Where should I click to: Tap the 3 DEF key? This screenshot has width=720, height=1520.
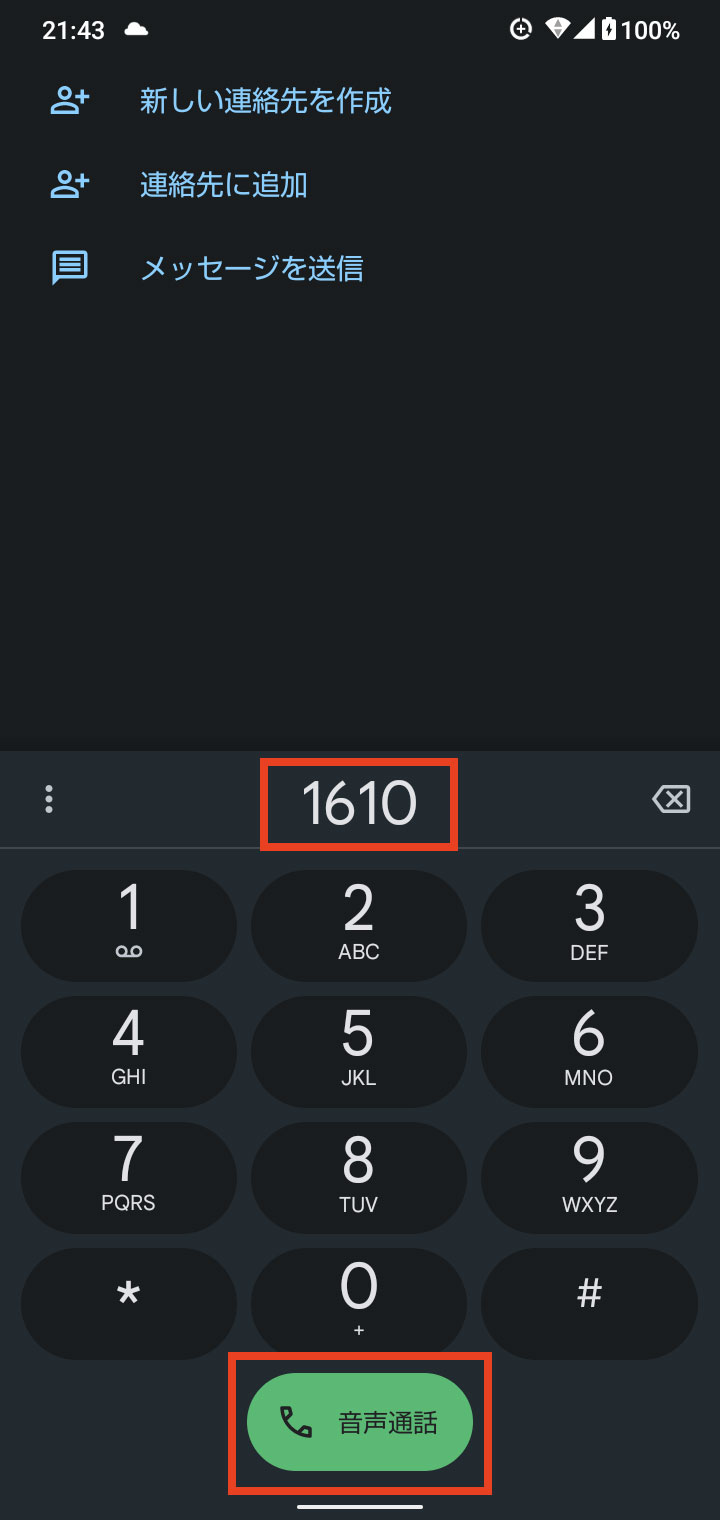[589, 925]
